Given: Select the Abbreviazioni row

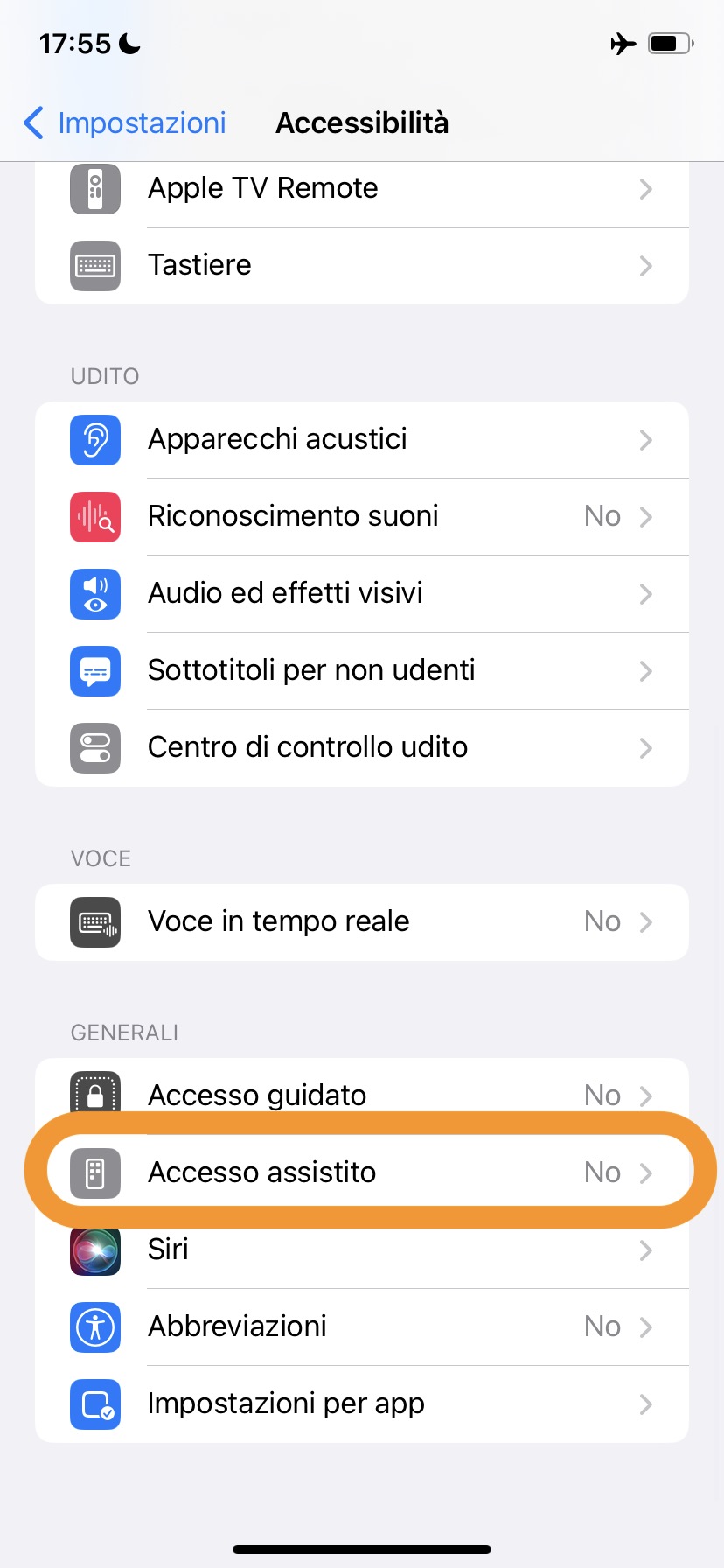Looking at the screenshot, I should [361, 1326].
